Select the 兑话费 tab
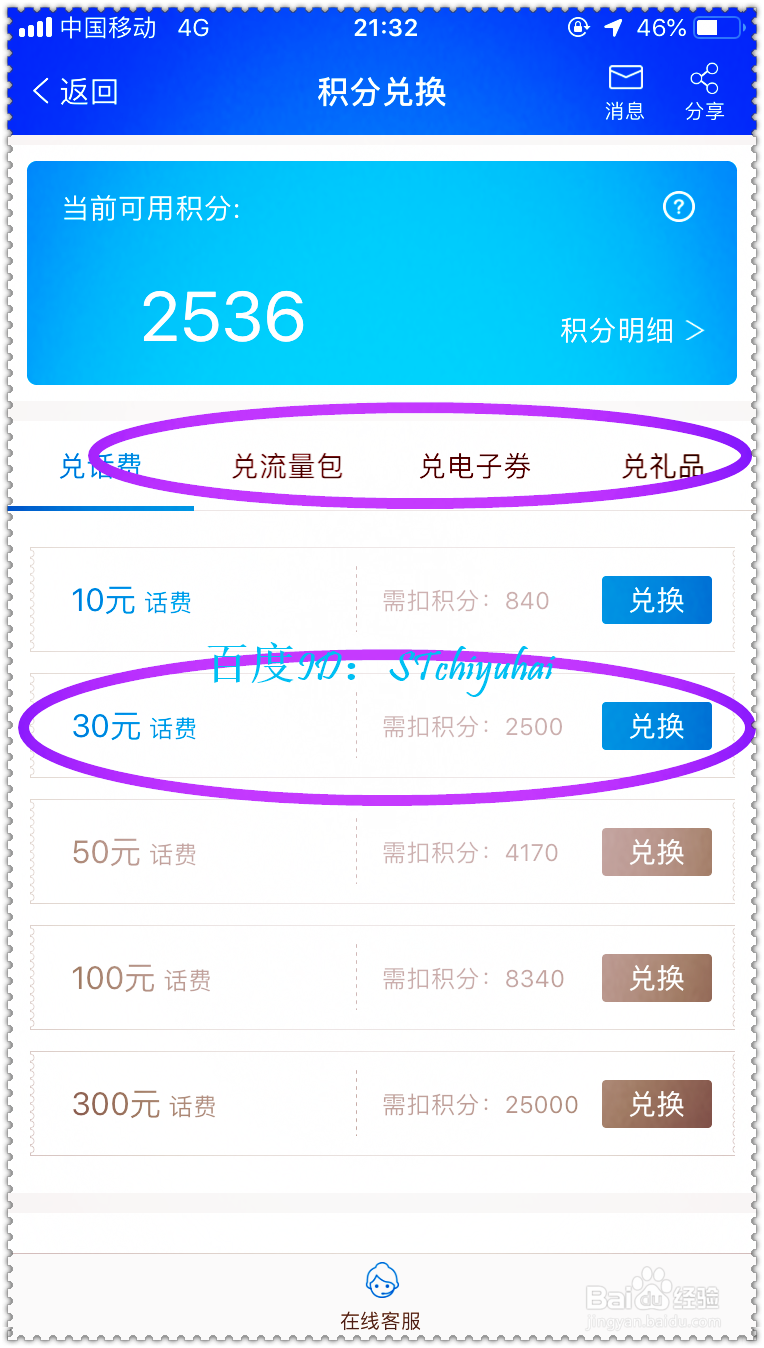This screenshot has height=1348, width=764. point(99,466)
